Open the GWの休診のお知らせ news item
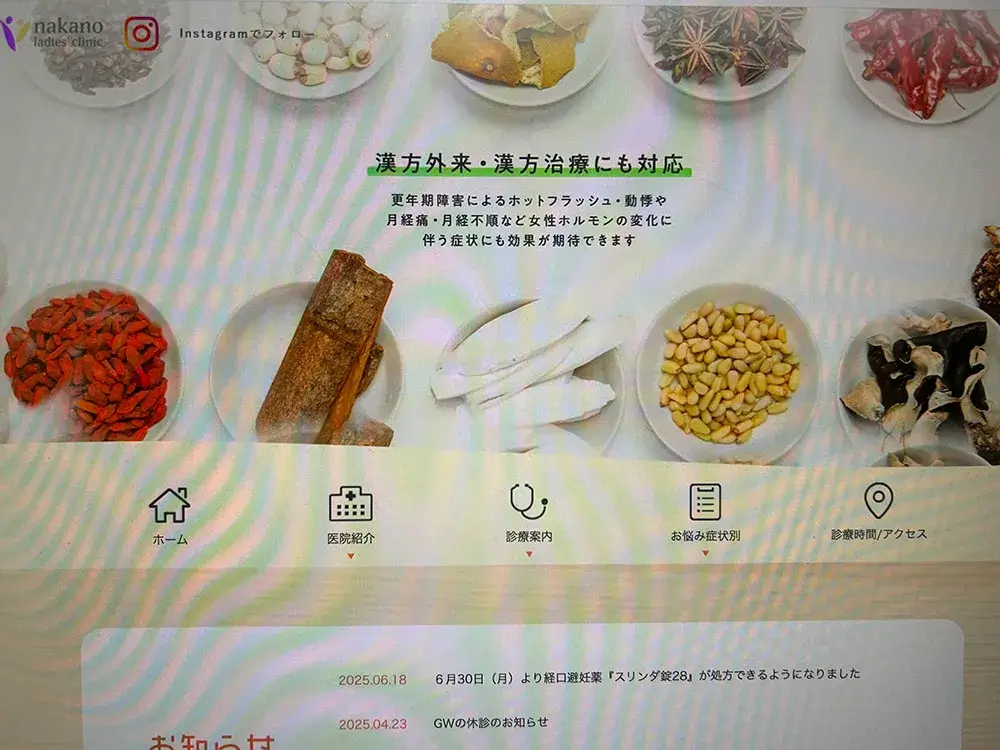Image resolution: width=1000 pixels, height=750 pixels. [491, 722]
